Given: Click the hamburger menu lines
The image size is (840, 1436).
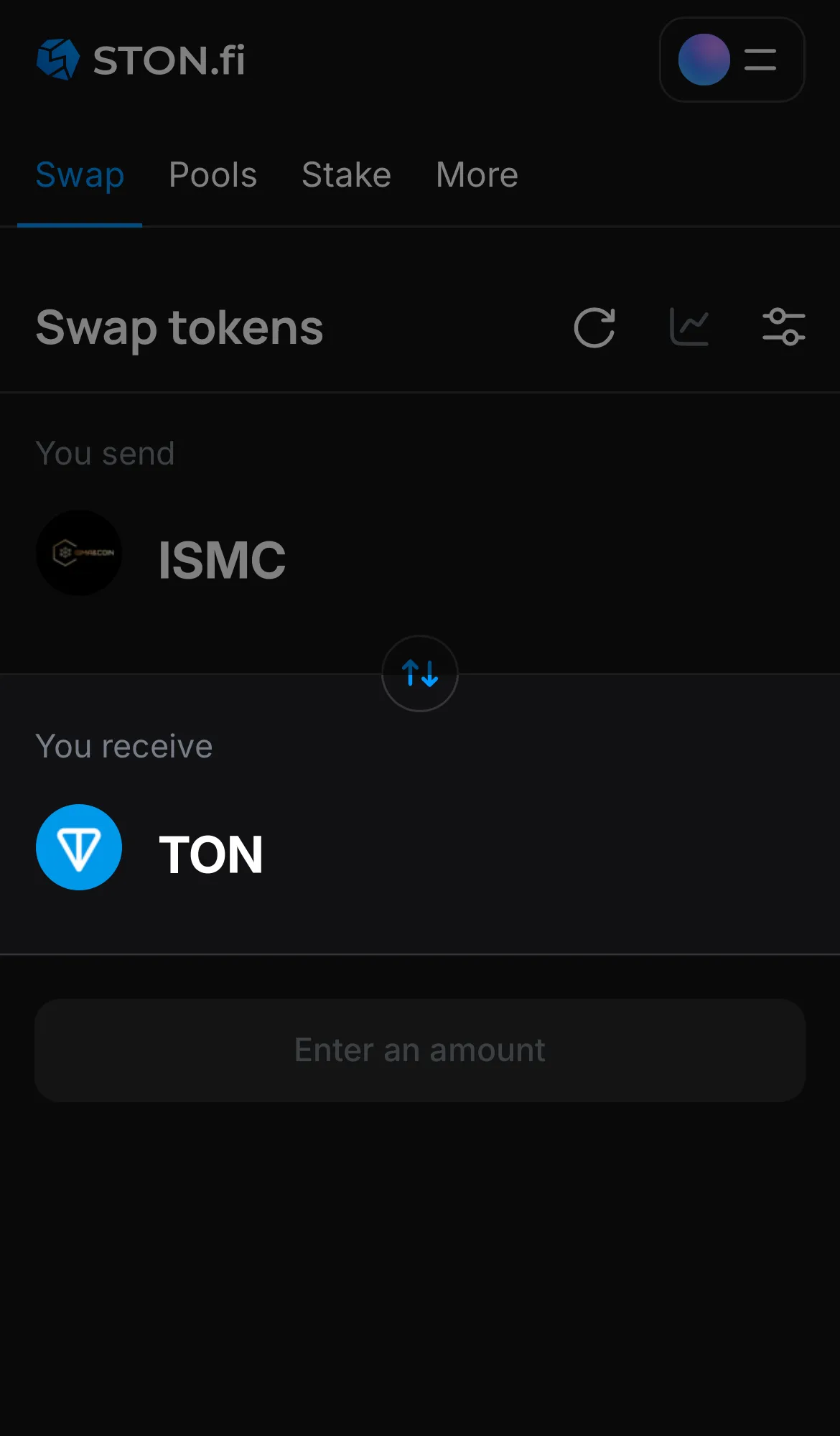Looking at the screenshot, I should coord(759,60).
